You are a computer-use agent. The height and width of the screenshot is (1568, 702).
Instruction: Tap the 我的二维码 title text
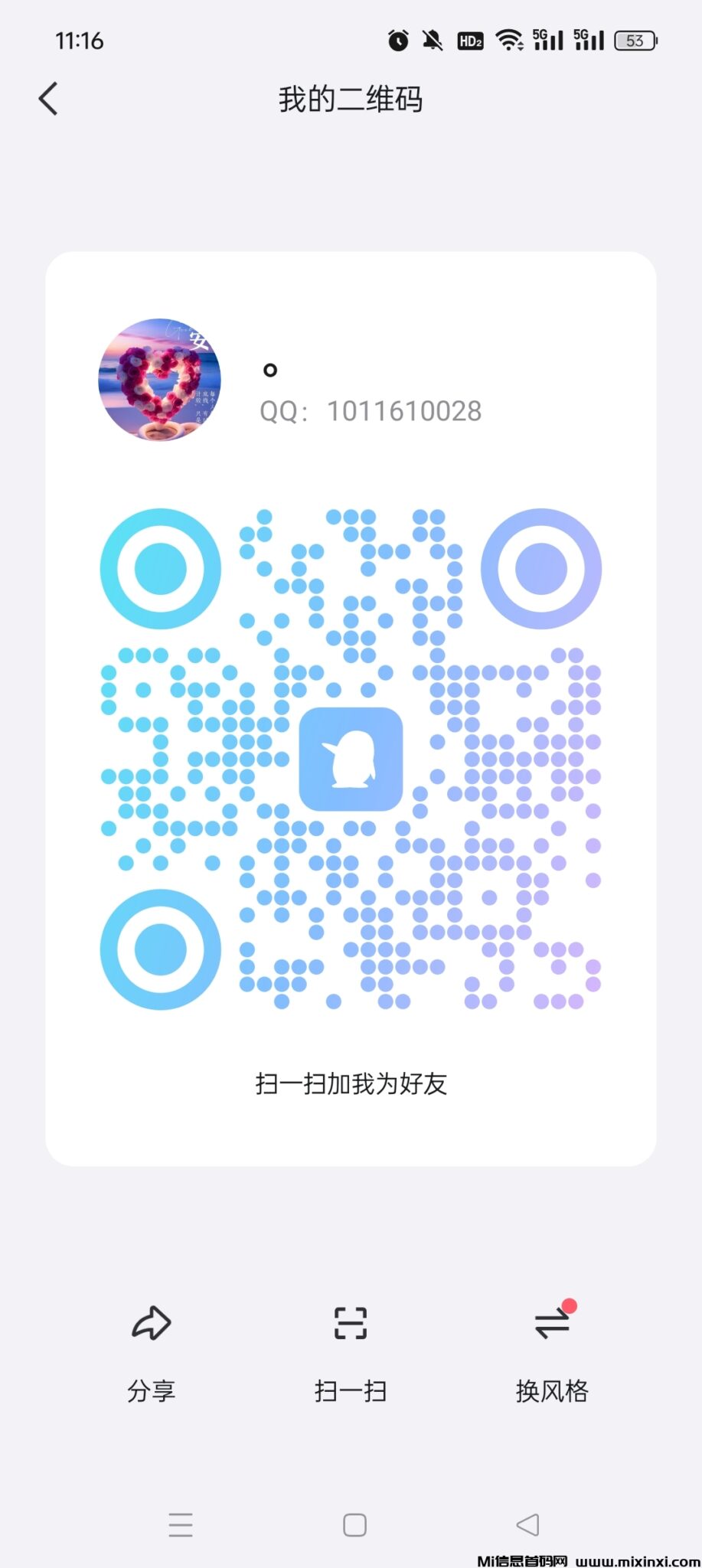(x=351, y=100)
